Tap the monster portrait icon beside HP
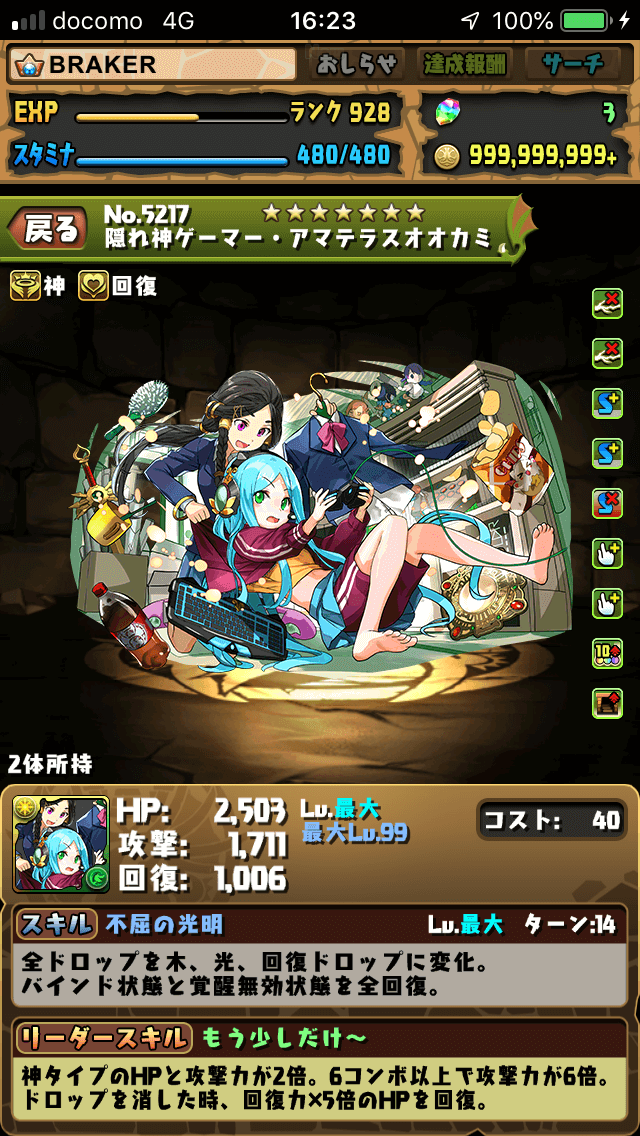 pos(61,844)
